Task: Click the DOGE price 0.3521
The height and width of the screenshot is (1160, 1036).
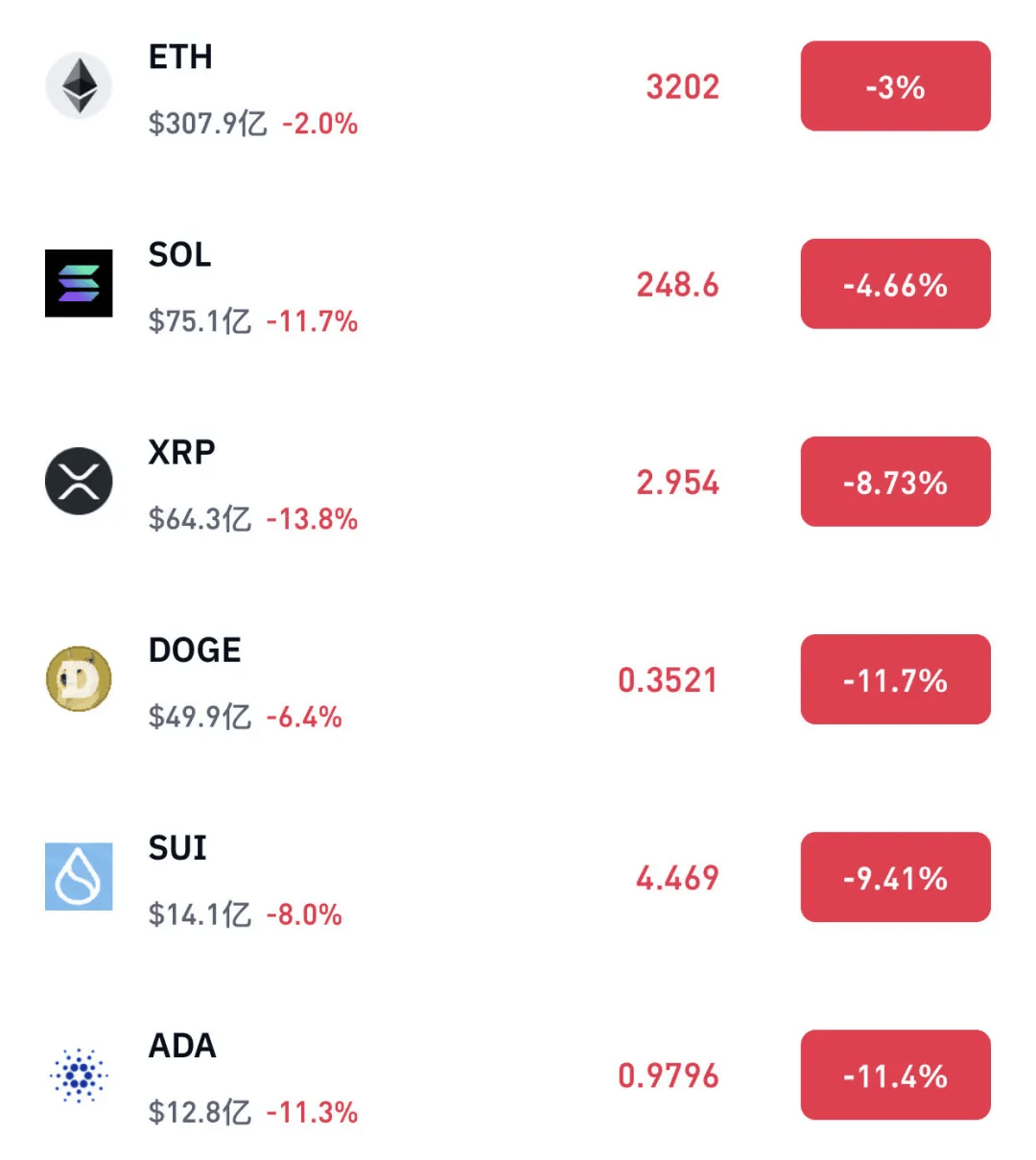Action: [668, 679]
